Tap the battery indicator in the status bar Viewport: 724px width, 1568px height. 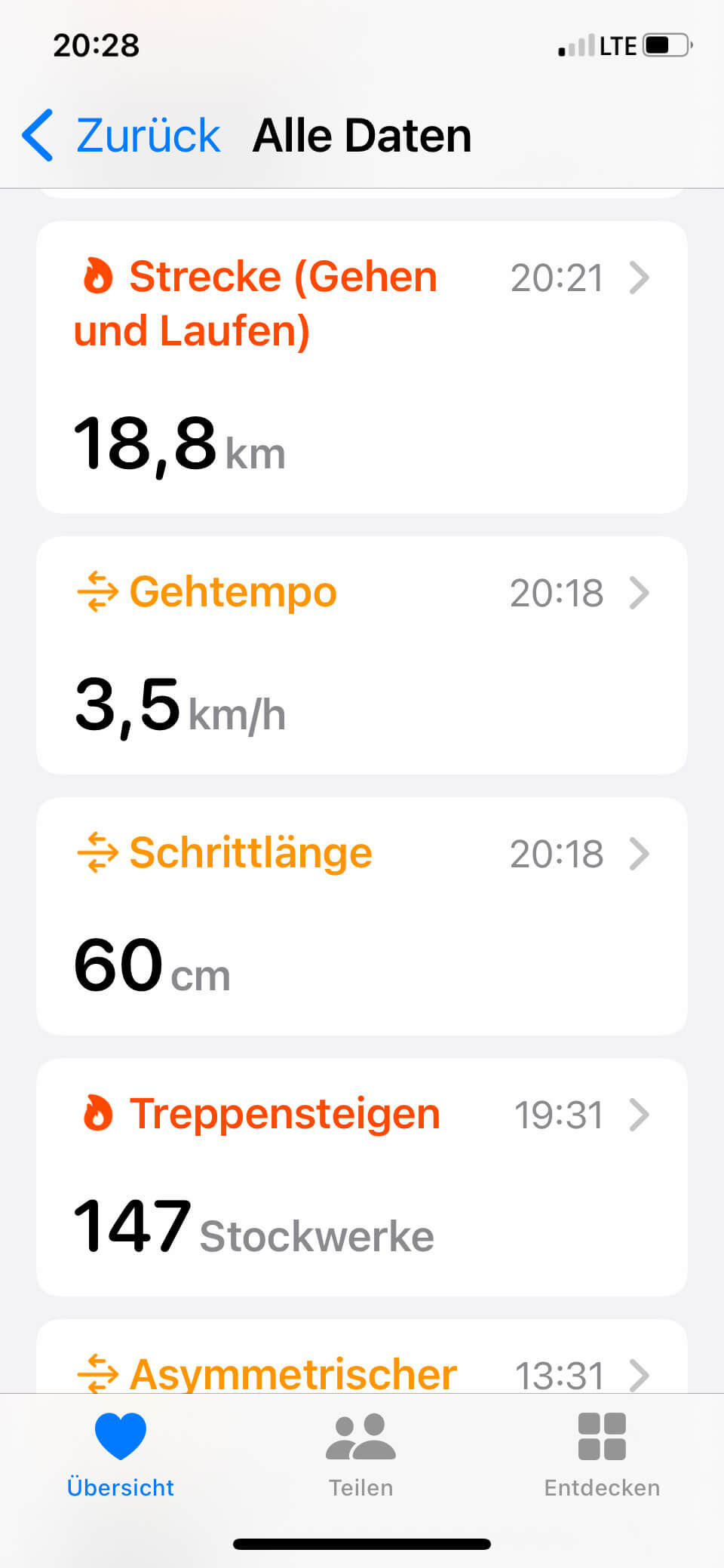pyautogui.click(x=664, y=45)
